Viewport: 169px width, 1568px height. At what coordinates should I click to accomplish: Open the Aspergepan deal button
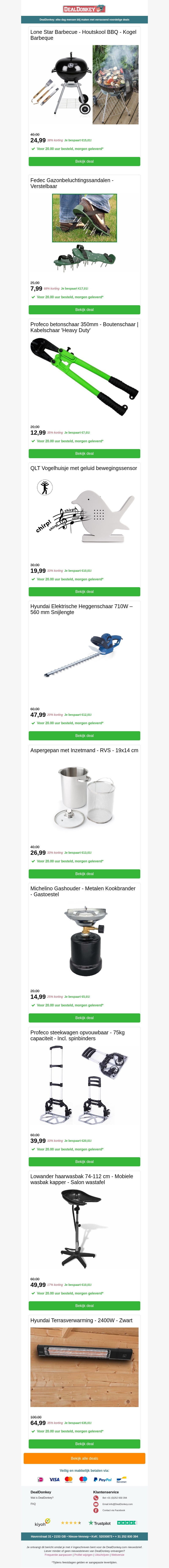click(84, 874)
